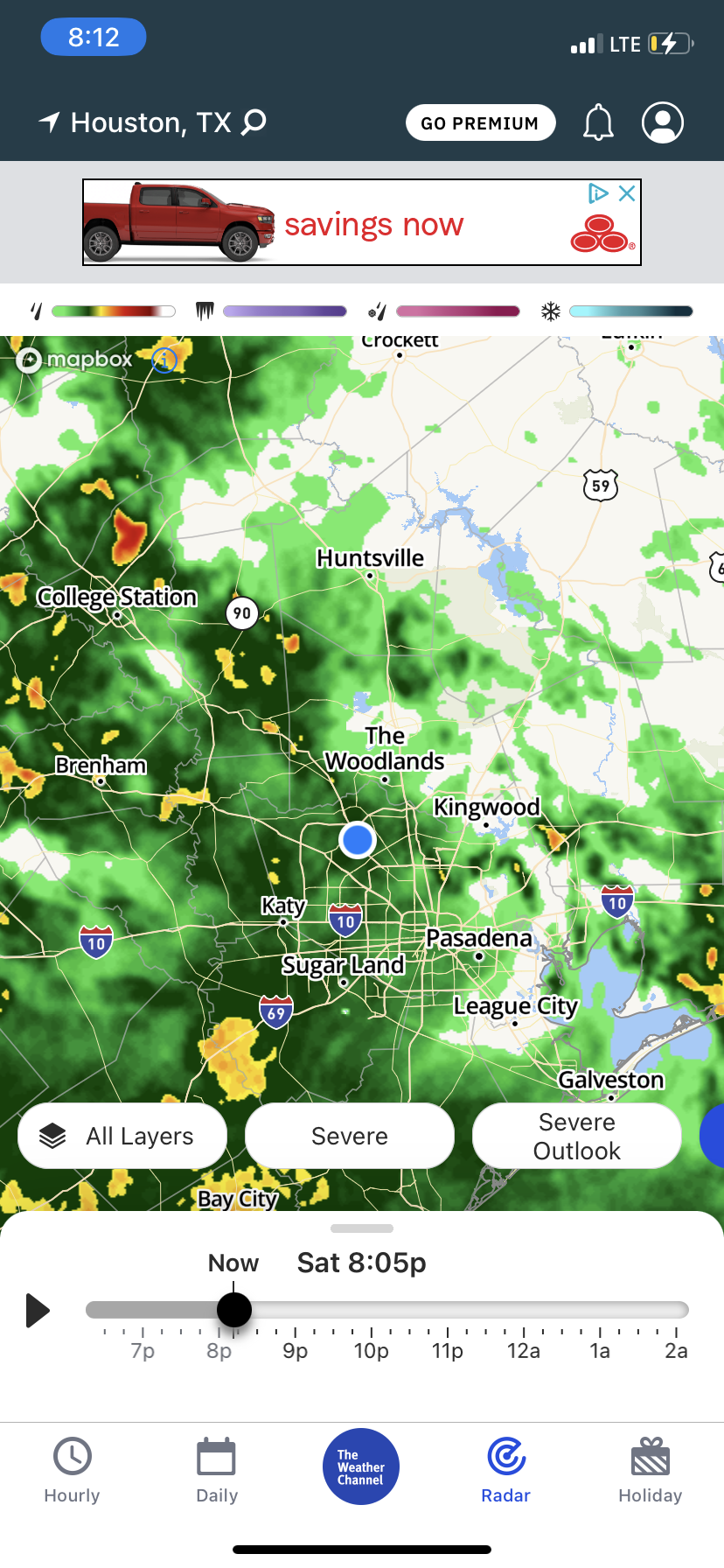This screenshot has width=724, height=1568.
Task: Open The Weather Channel home tab
Action: click(x=361, y=1466)
